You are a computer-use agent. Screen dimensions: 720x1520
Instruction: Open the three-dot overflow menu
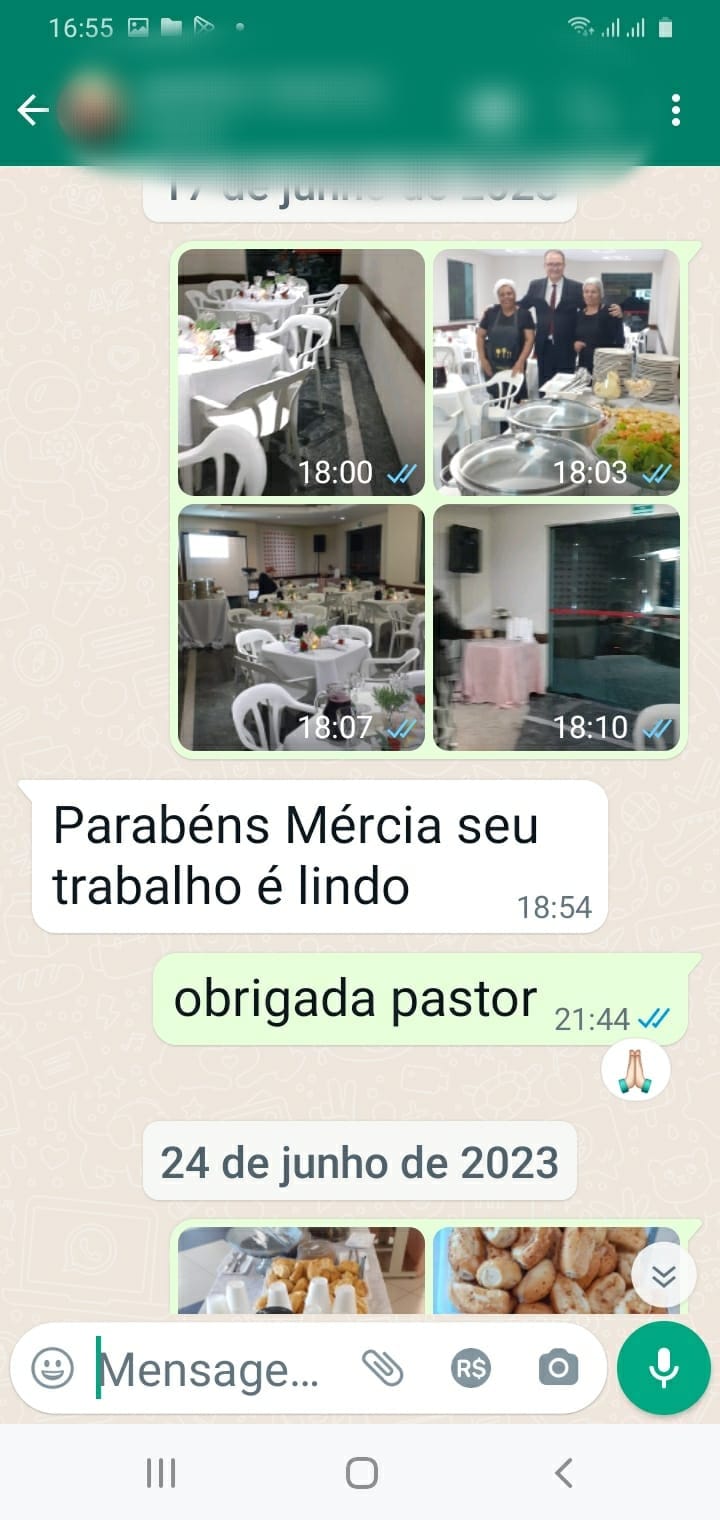[676, 110]
